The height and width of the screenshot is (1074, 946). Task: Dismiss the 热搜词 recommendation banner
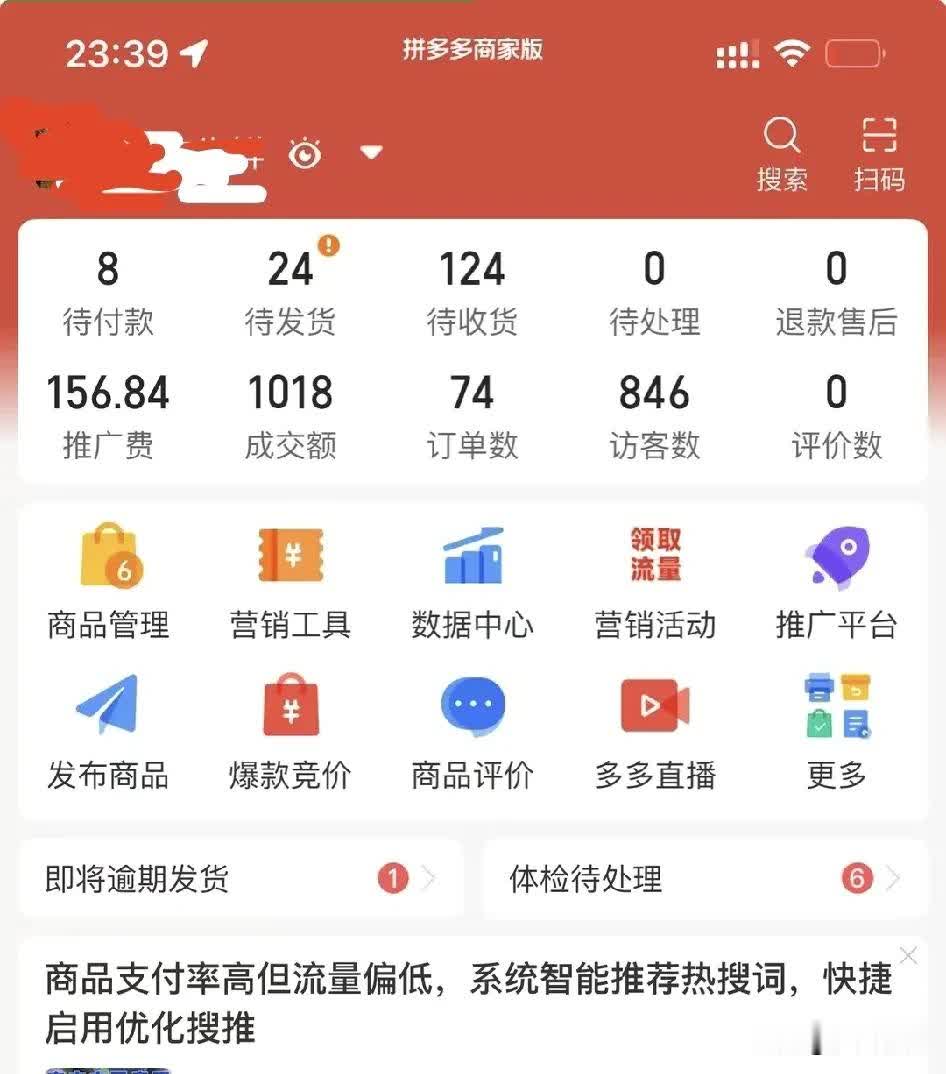[x=908, y=956]
